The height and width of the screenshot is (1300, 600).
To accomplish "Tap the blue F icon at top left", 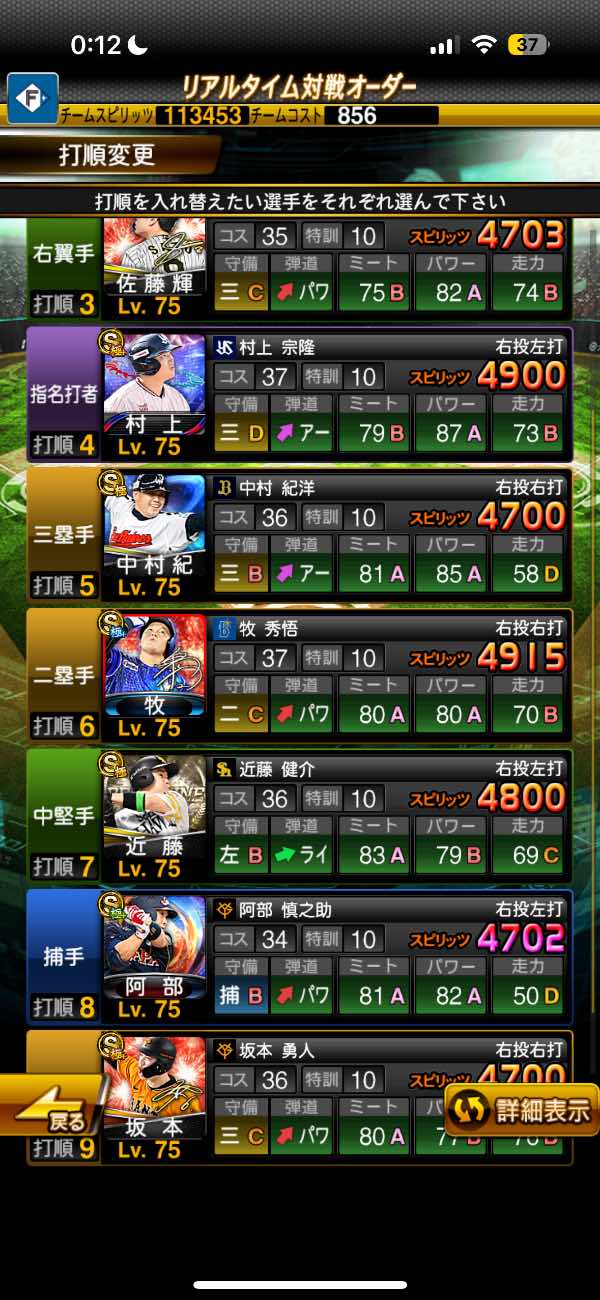I will [x=33, y=99].
